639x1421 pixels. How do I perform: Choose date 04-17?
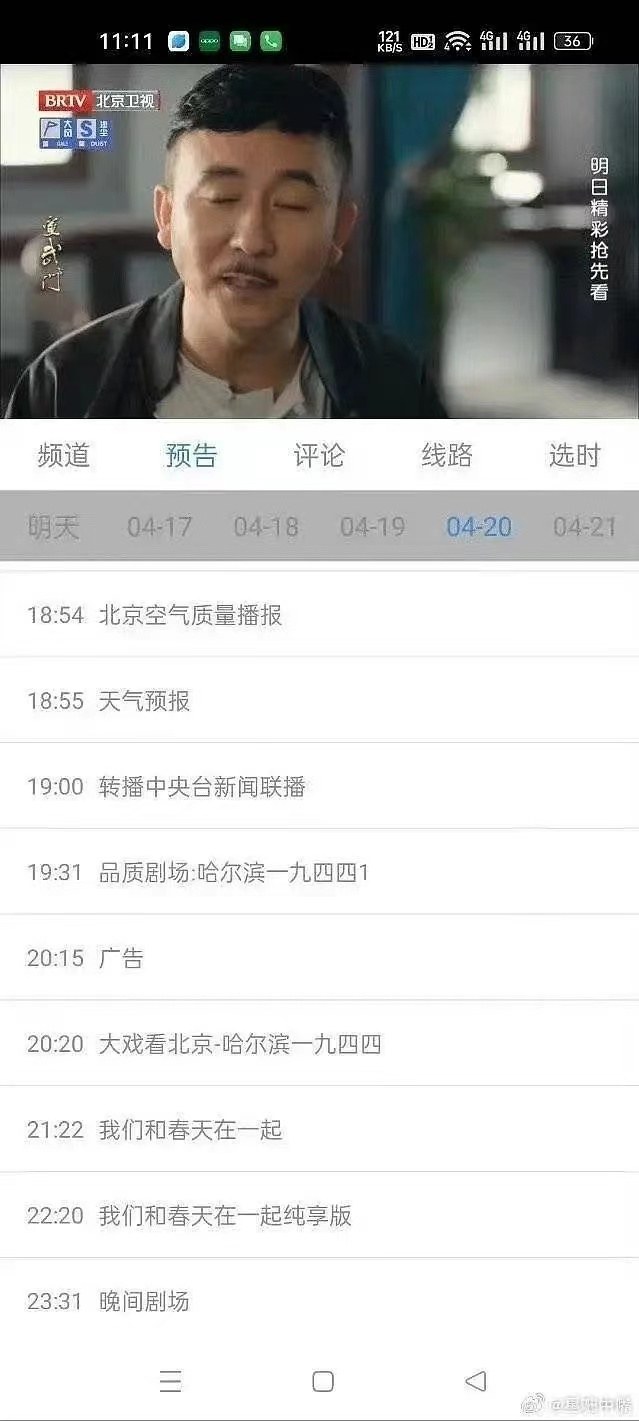point(159,526)
